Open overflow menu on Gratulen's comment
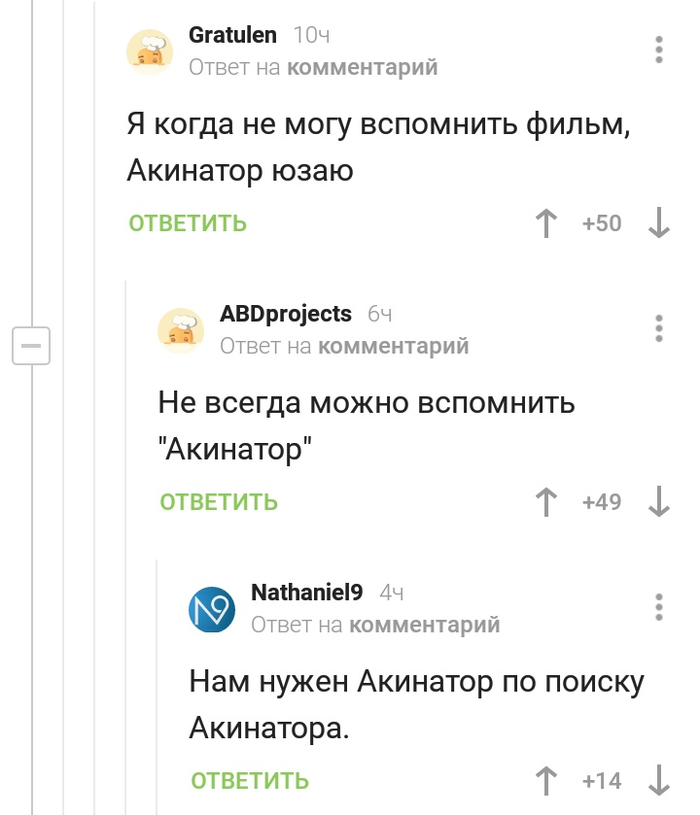Viewport: 700px width, 815px height. (658, 50)
